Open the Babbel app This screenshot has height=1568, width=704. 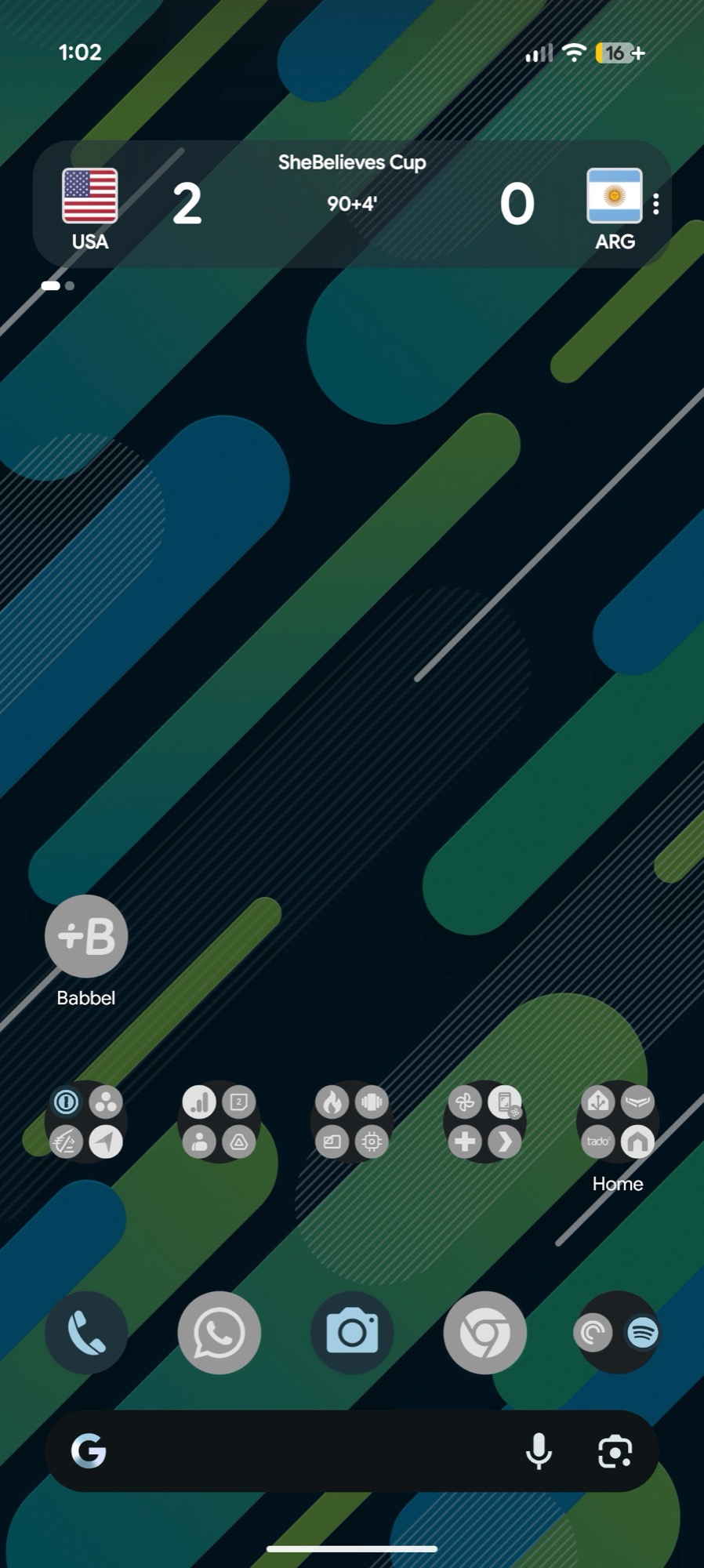(85, 935)
